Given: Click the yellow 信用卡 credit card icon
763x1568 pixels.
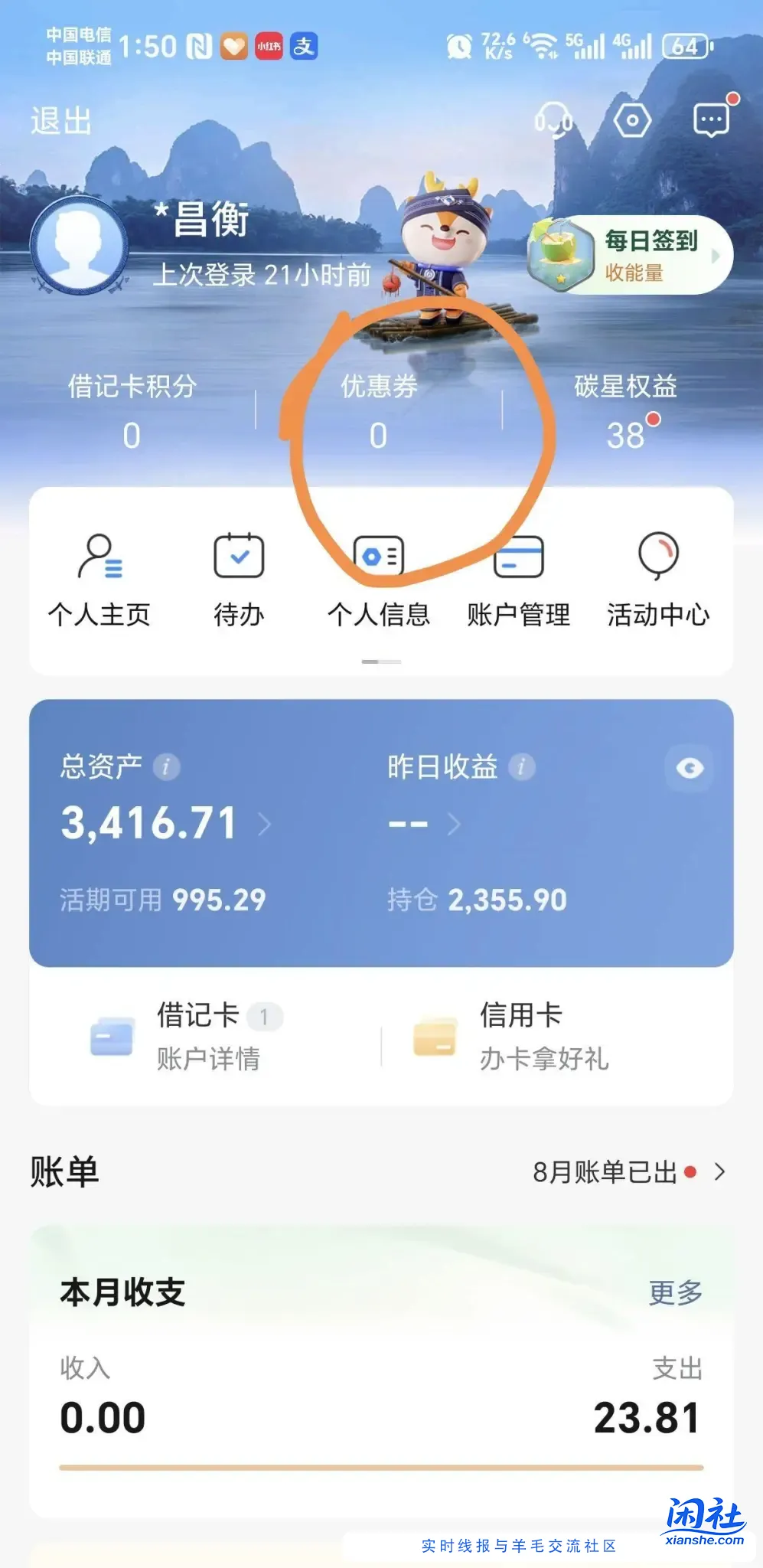Looking at the screenshot, I should 433,1035.
